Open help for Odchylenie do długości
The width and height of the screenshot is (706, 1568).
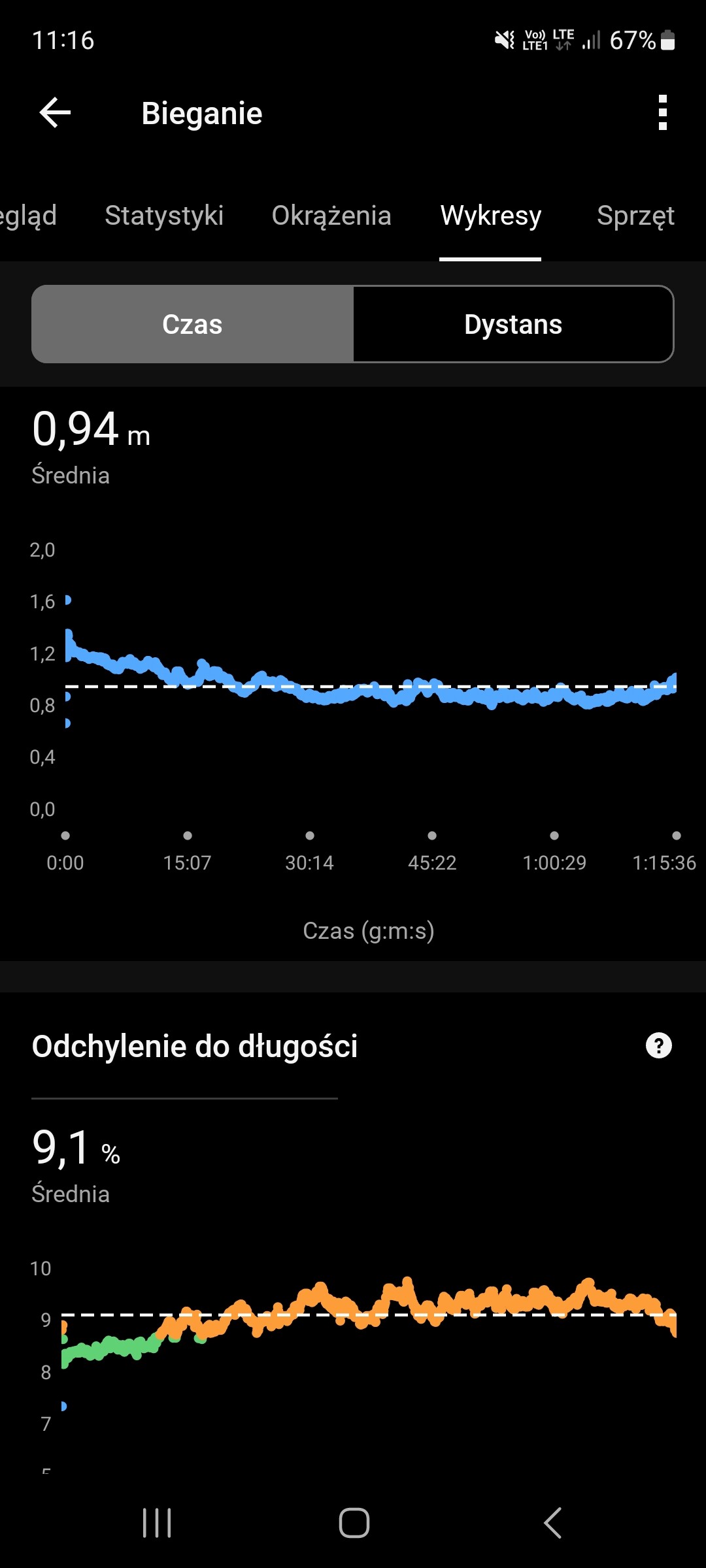click(x=658, y=1046)
